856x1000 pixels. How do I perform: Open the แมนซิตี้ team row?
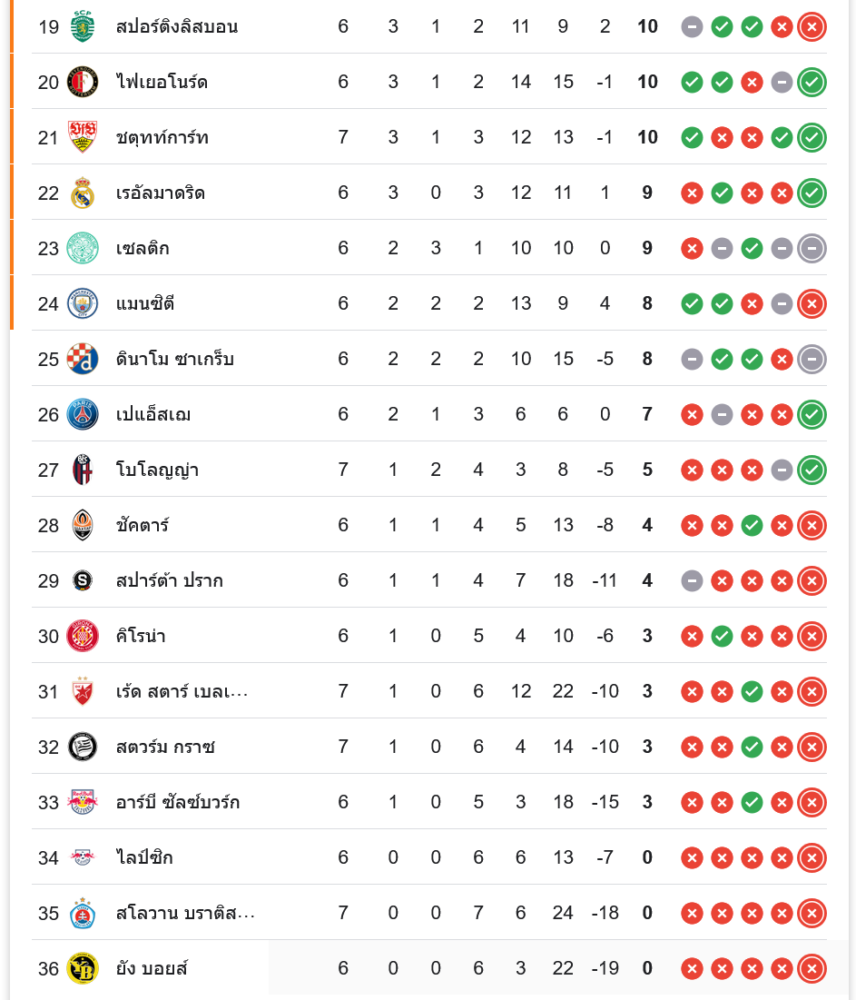pyautogui.click(x=145, y=303)
